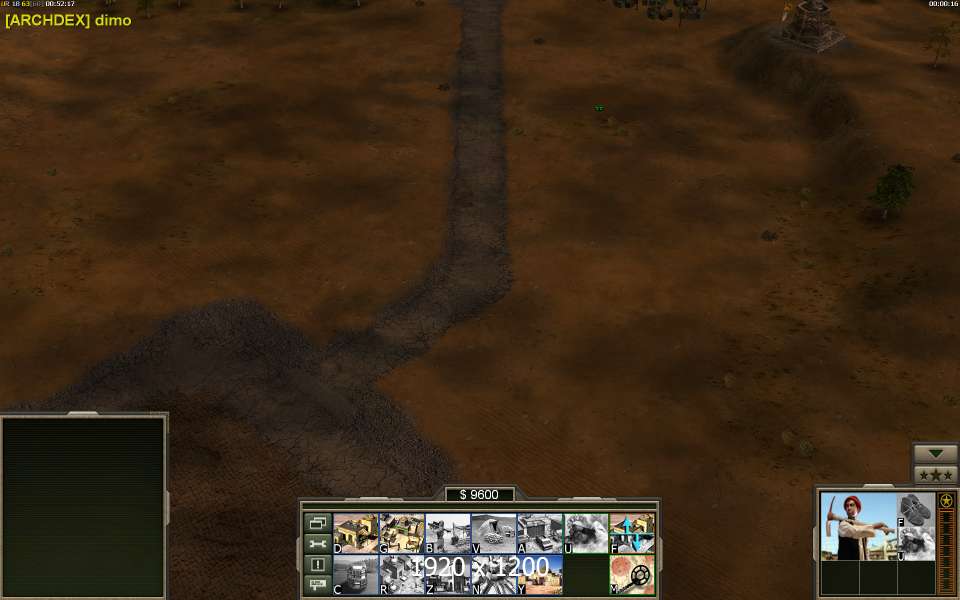The width and height of the screenshot is (960, 600).
Task: Collapse the panel with down arrow button
Action: [x=935, y=453]
